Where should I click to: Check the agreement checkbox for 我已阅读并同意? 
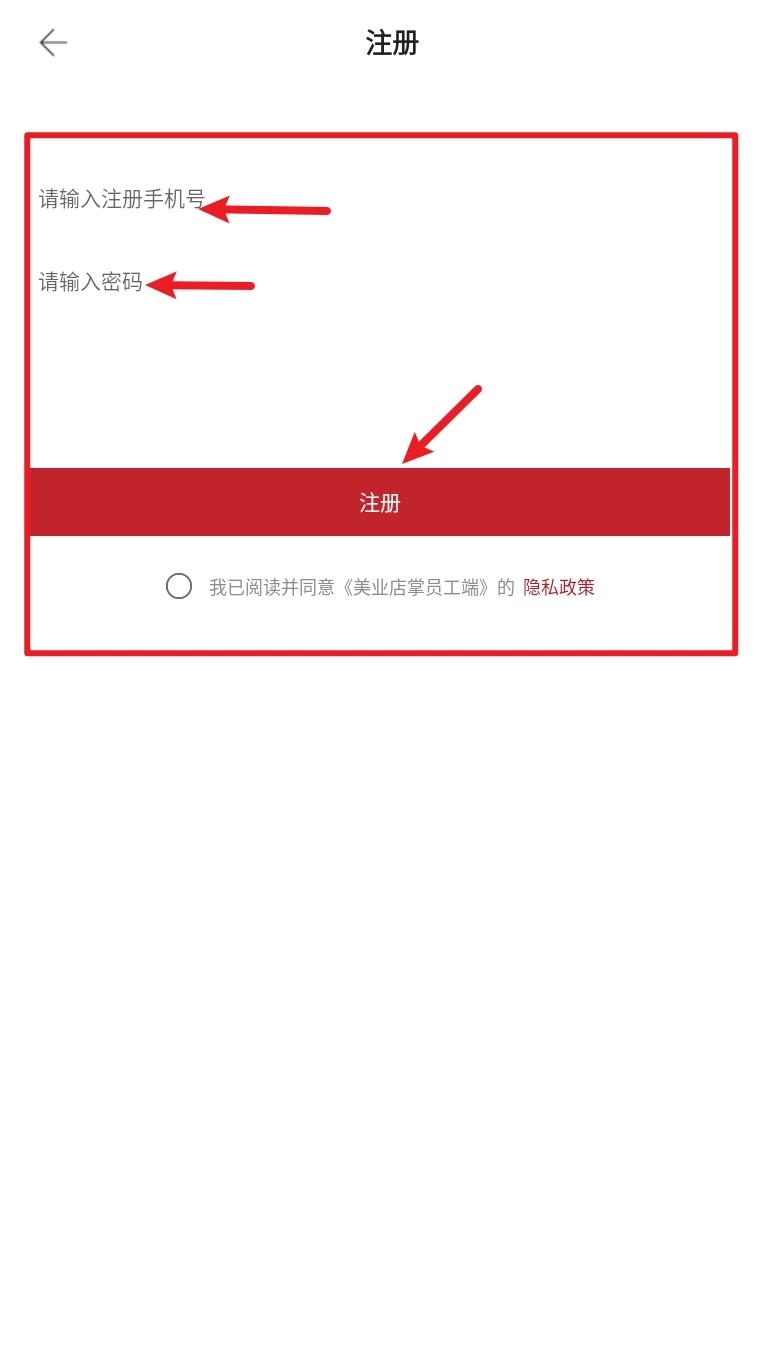(179, 586)
